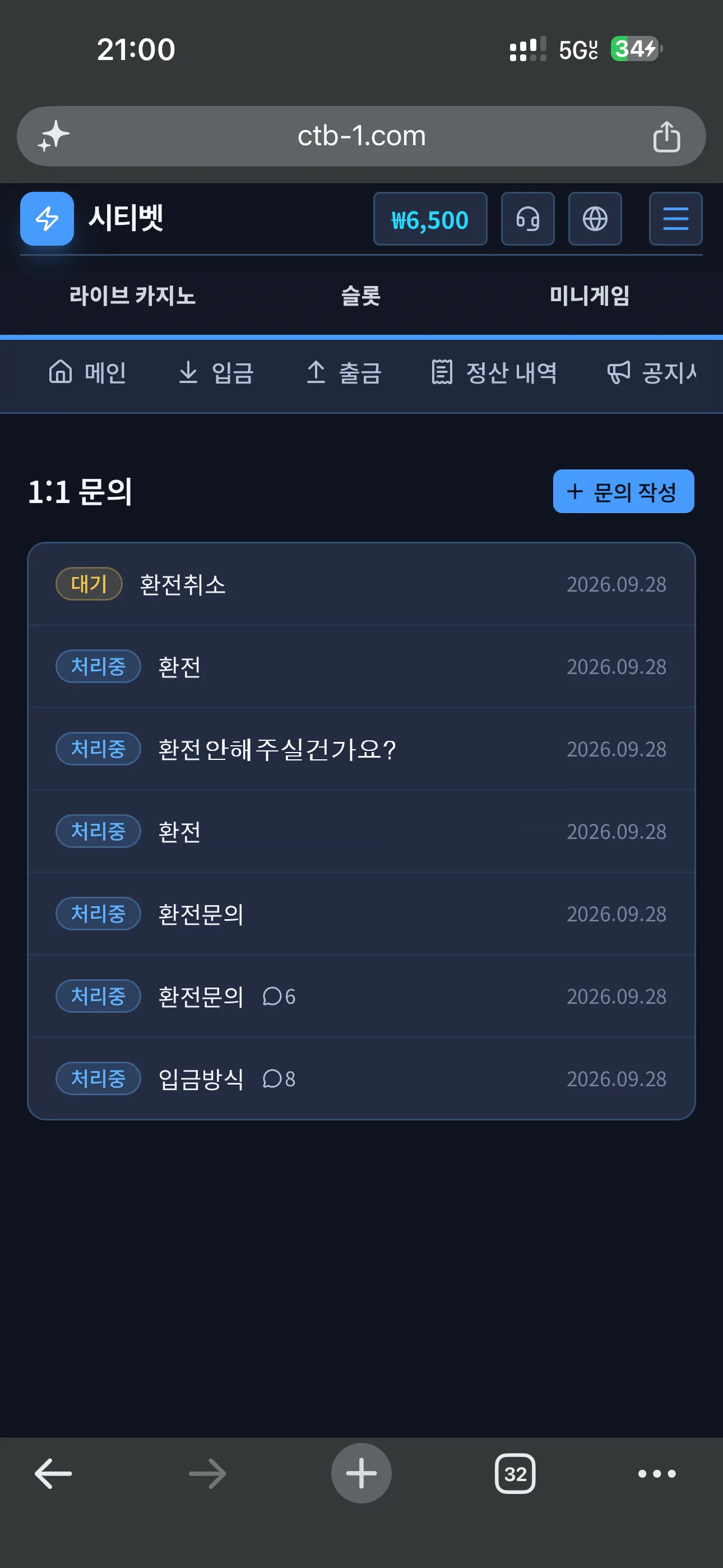Open the 환전취소 inquiry marked 대기
Image resolution: width=723 pixels, height=1568 pixels.
pos(361,584)
